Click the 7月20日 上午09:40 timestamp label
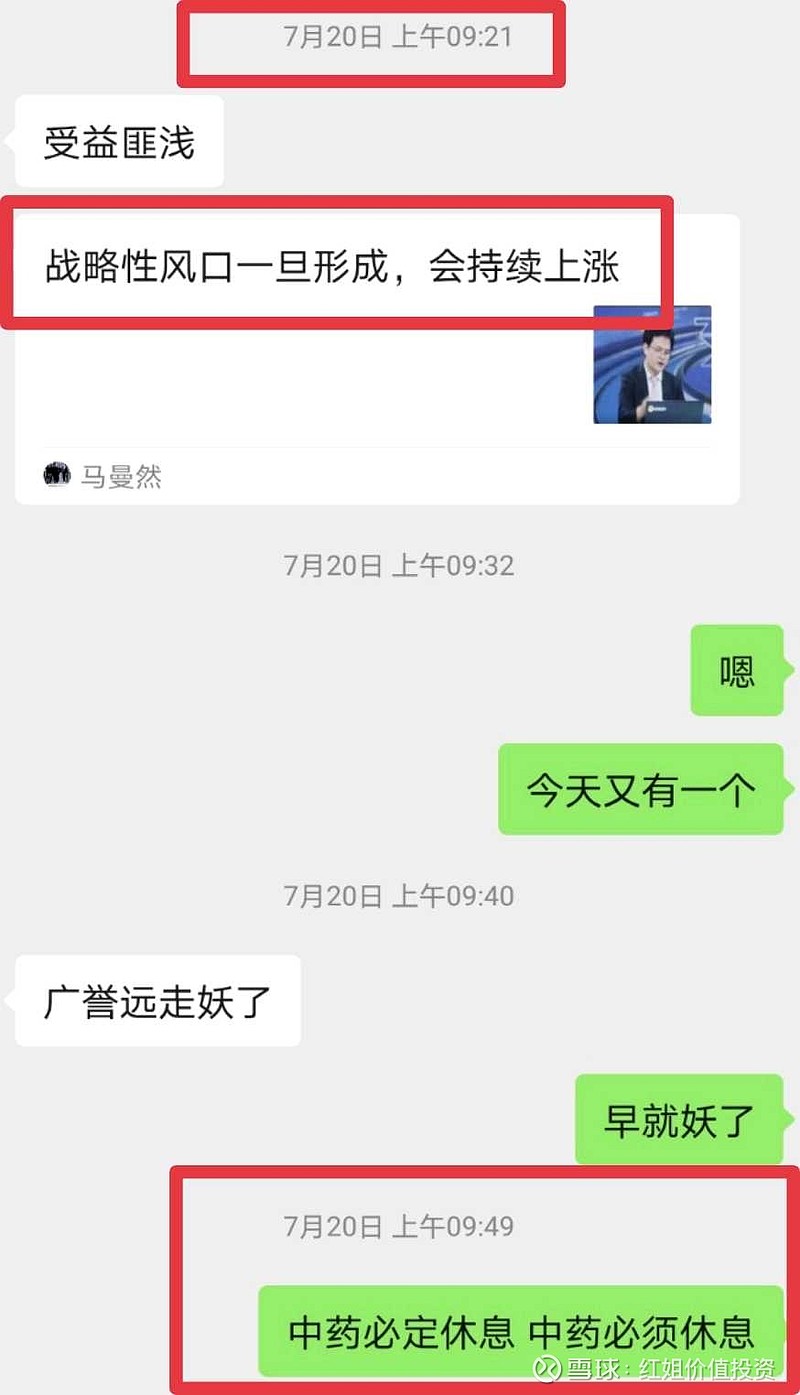The width and height of the screenshot is (800, 1395). pos(398,897)
